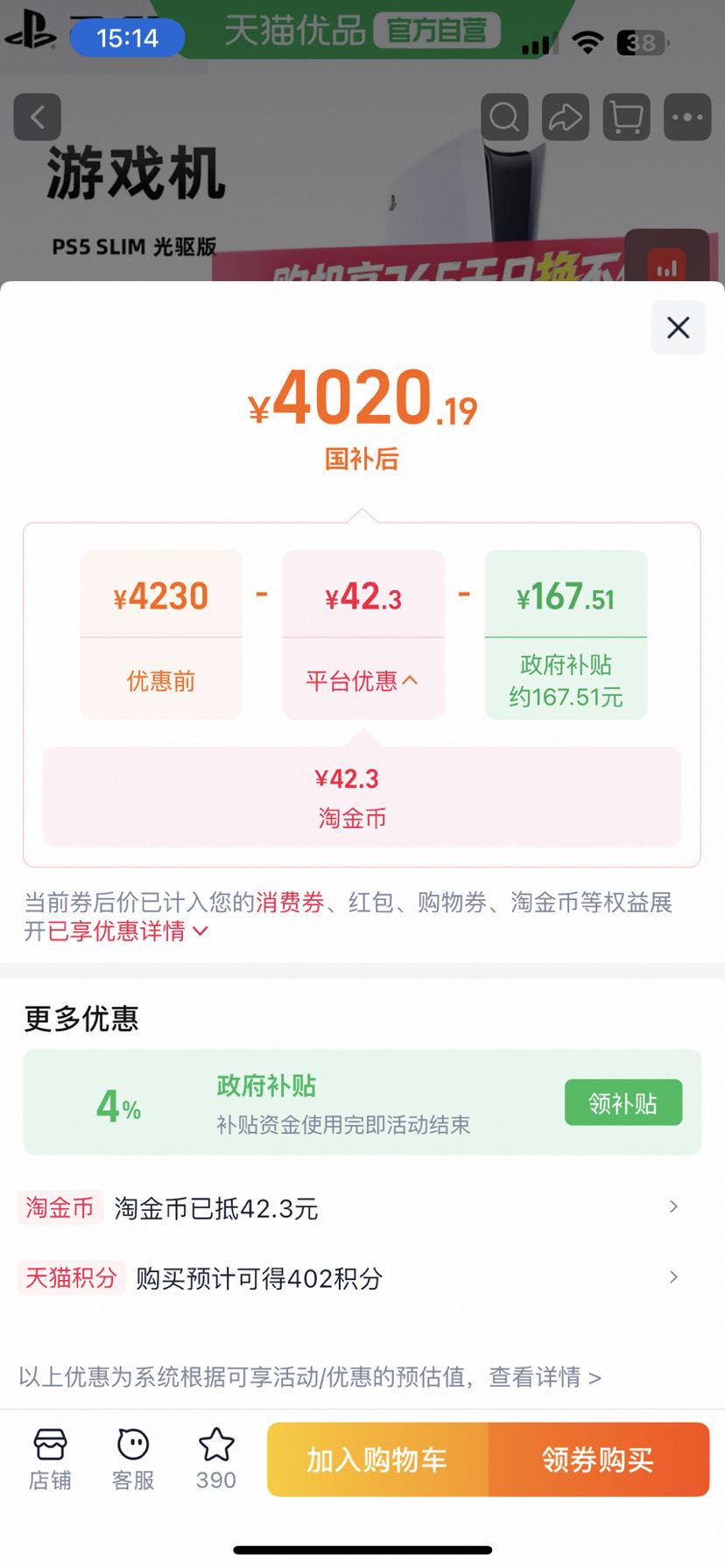This screenshot has height=1568, width=725.
Task: Favorite the product with the star
Action: click(x=216, y=1459)
